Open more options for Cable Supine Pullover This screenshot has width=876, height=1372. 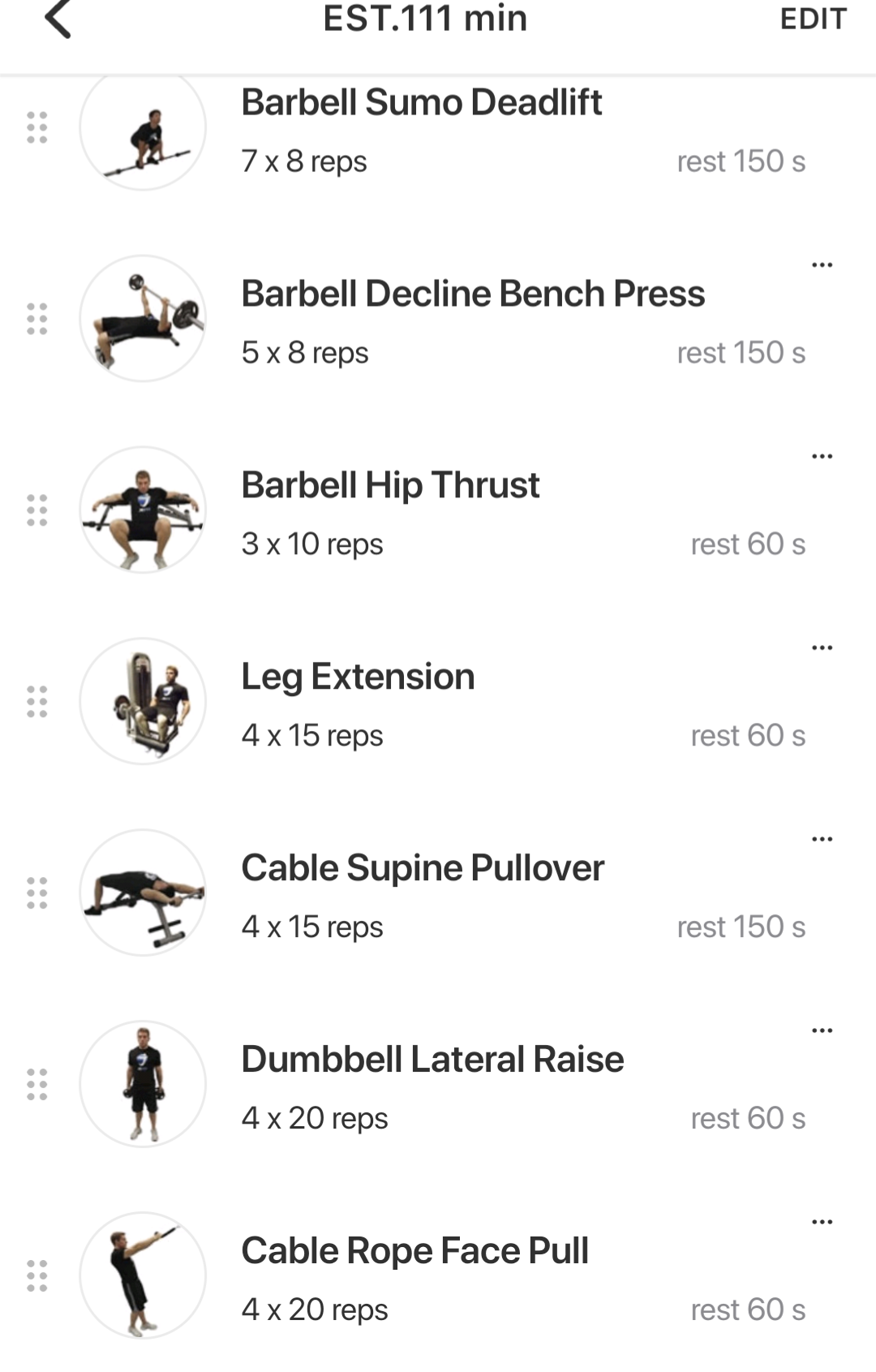coord(822,840)
